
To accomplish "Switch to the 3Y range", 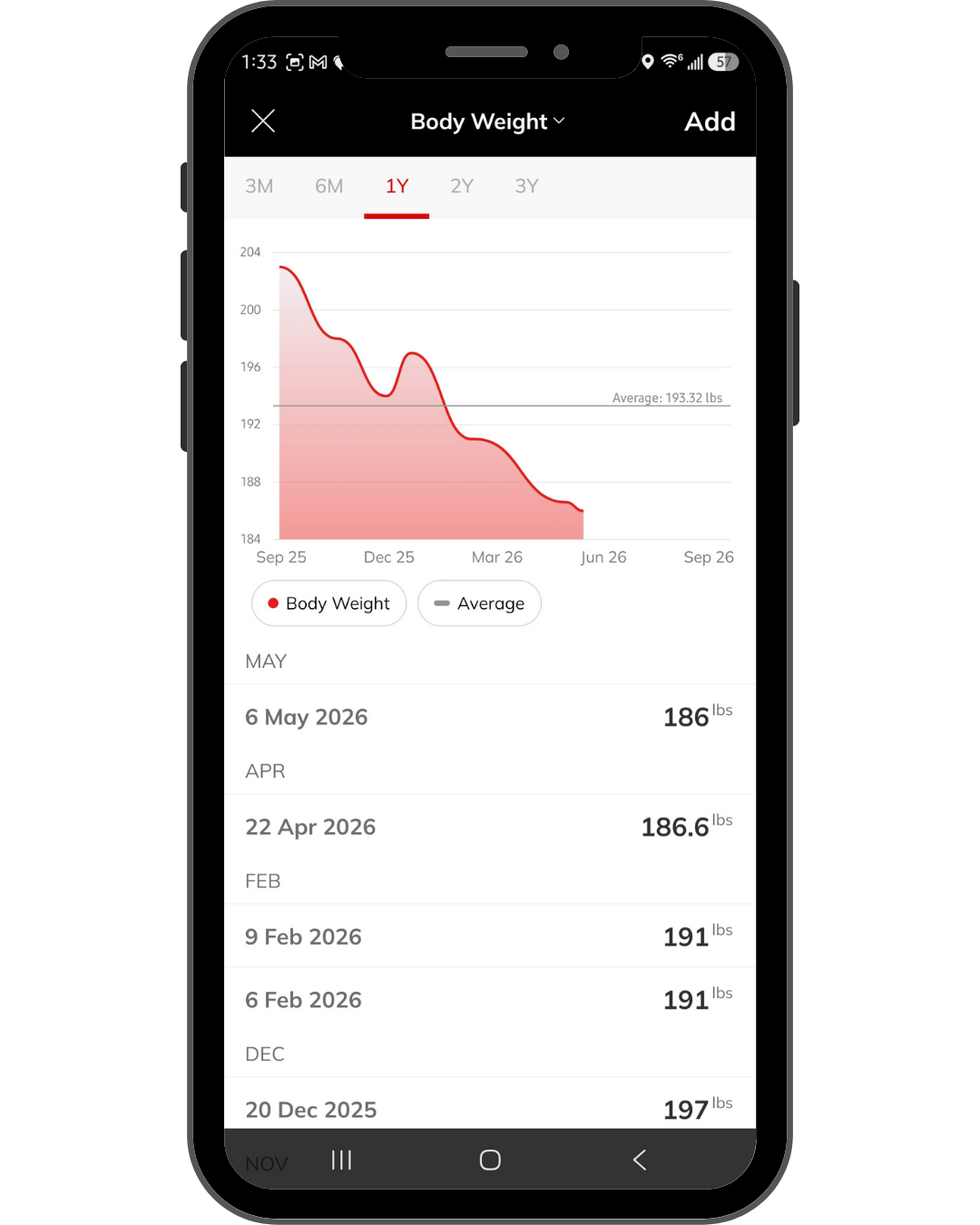I will pyautogui.click(x=527, y=186).
